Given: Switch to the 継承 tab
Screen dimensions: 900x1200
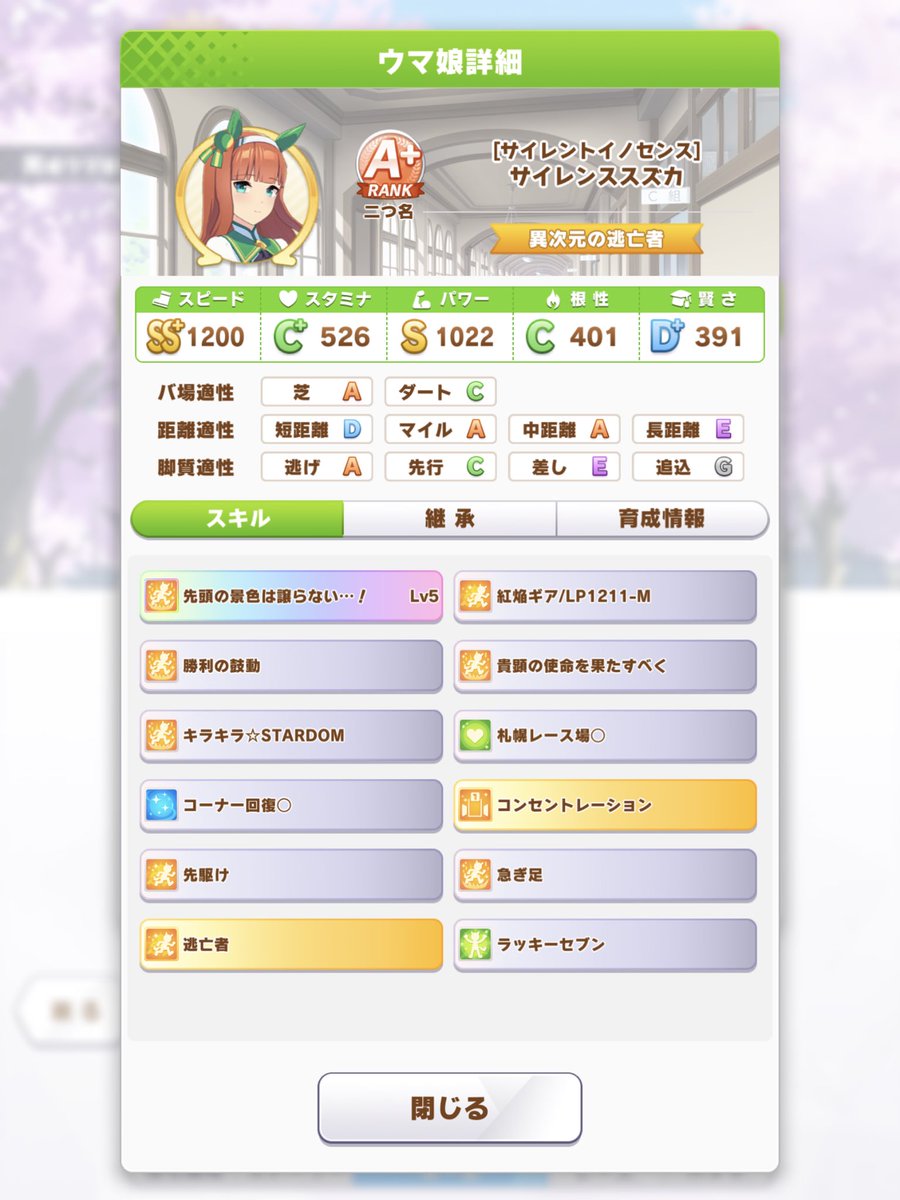Looking at the screenshot, I should (449, 519).
